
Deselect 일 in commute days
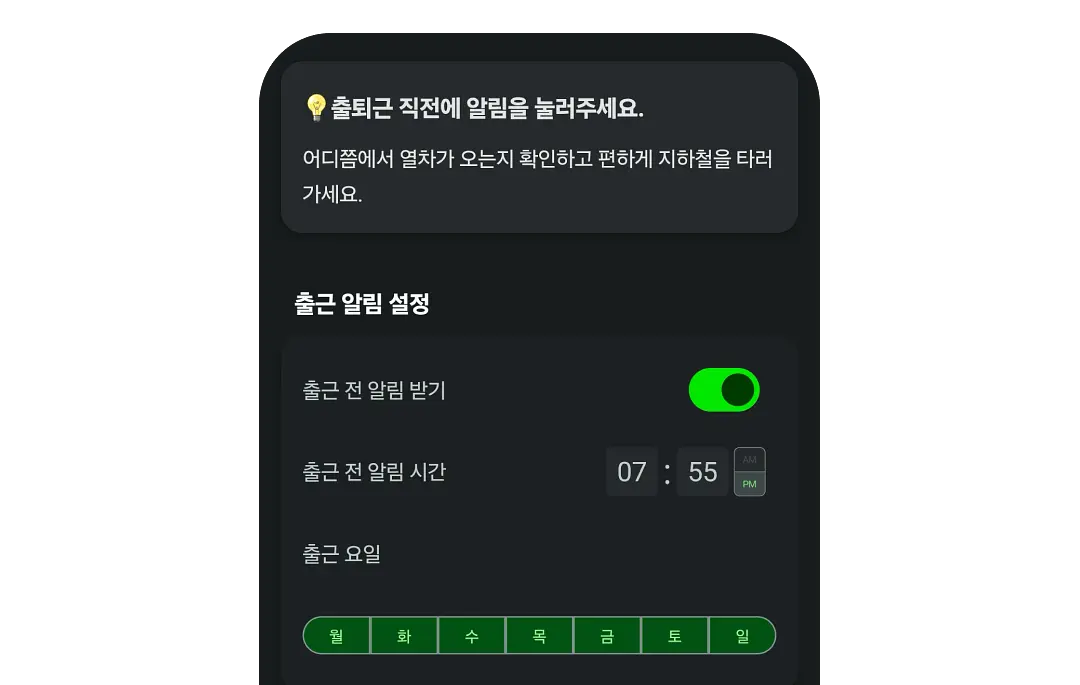742,635
